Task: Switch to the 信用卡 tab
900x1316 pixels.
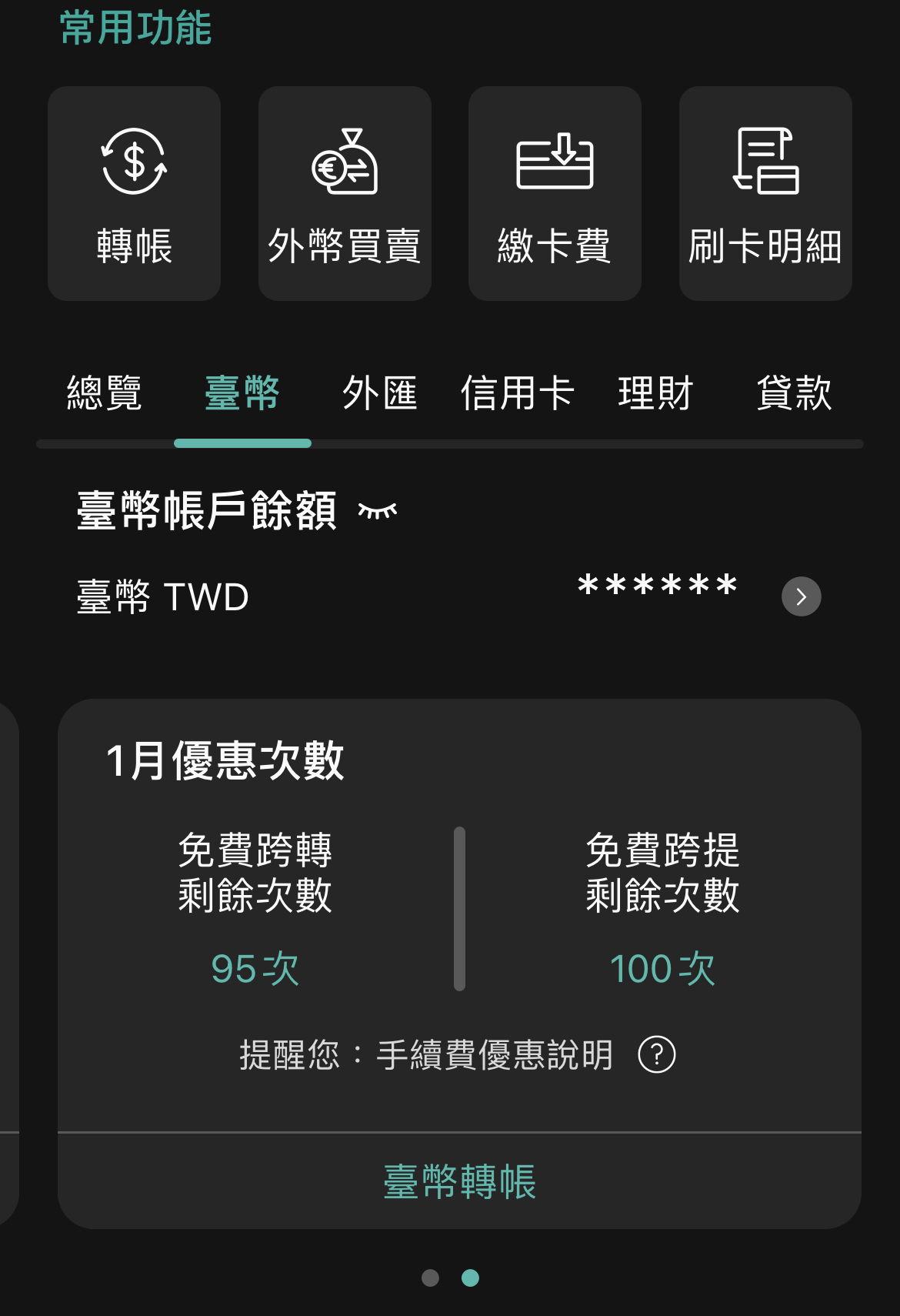Action: pos(518,393)
